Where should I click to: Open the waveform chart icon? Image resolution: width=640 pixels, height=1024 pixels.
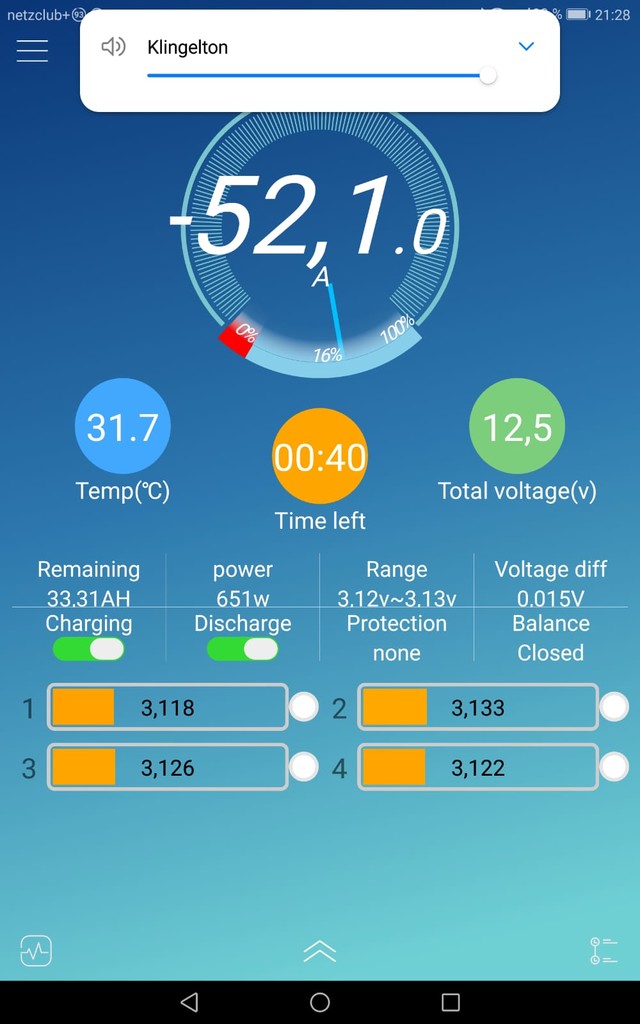coord(36,951)
